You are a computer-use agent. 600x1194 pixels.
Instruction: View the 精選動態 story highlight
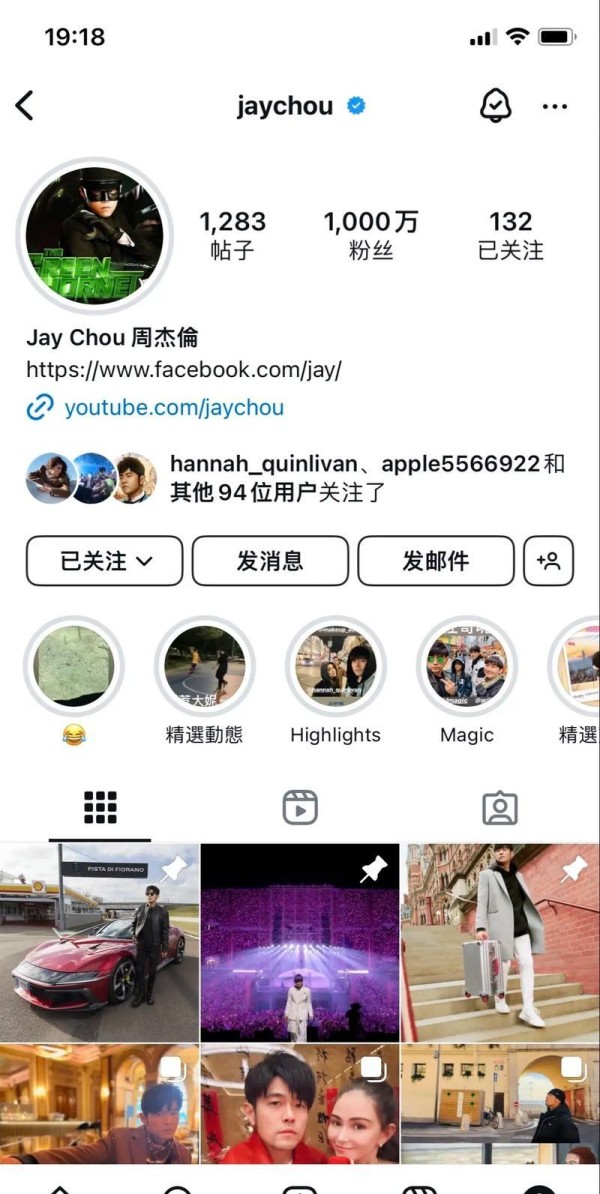(x=204, y=667)
